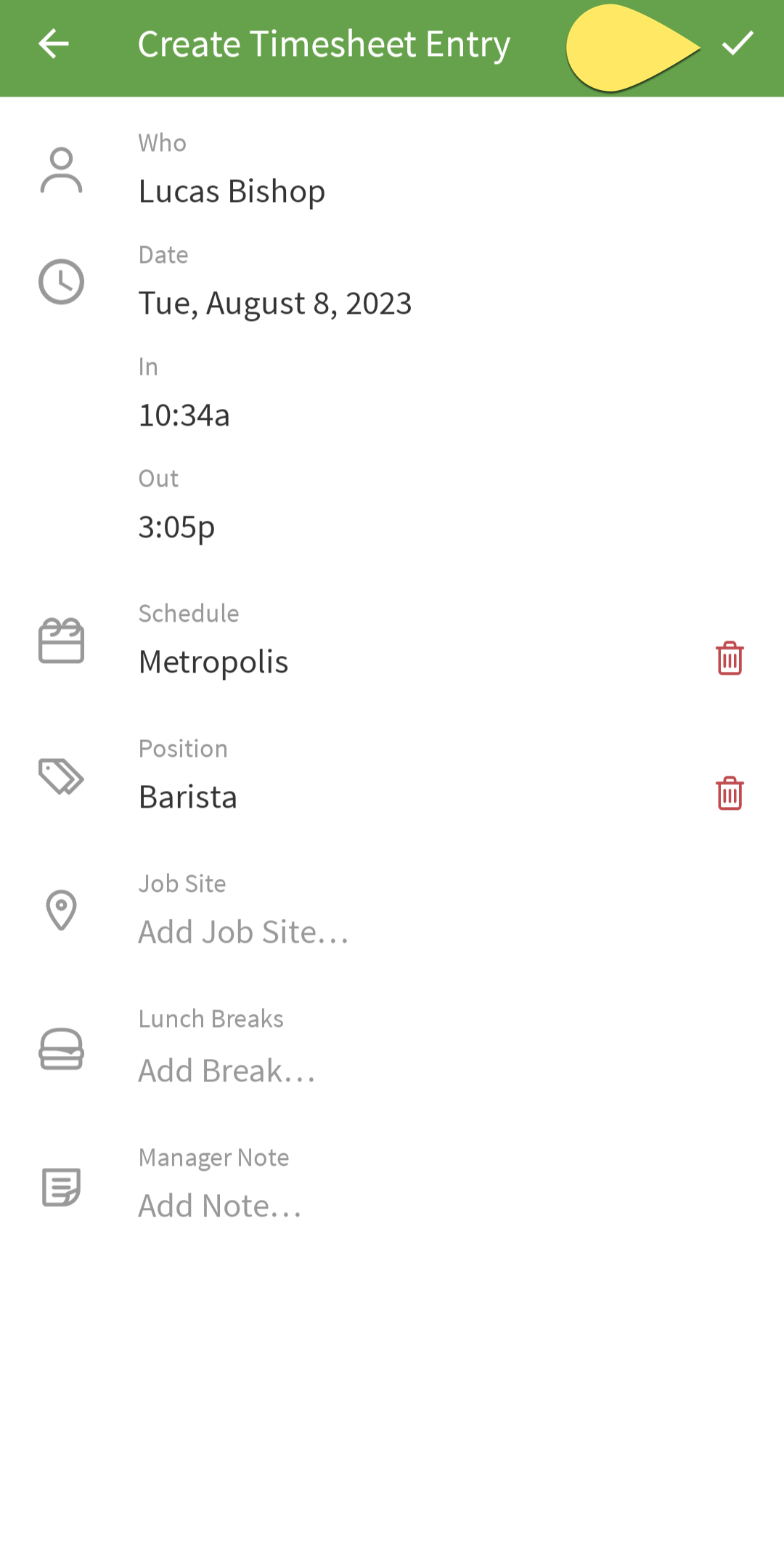Image resolution: width=784 pixels, height=1563 pixels.
Task: Delete the Barista position using trash icon
Action: pyautogui.click(x=729, y=795)
